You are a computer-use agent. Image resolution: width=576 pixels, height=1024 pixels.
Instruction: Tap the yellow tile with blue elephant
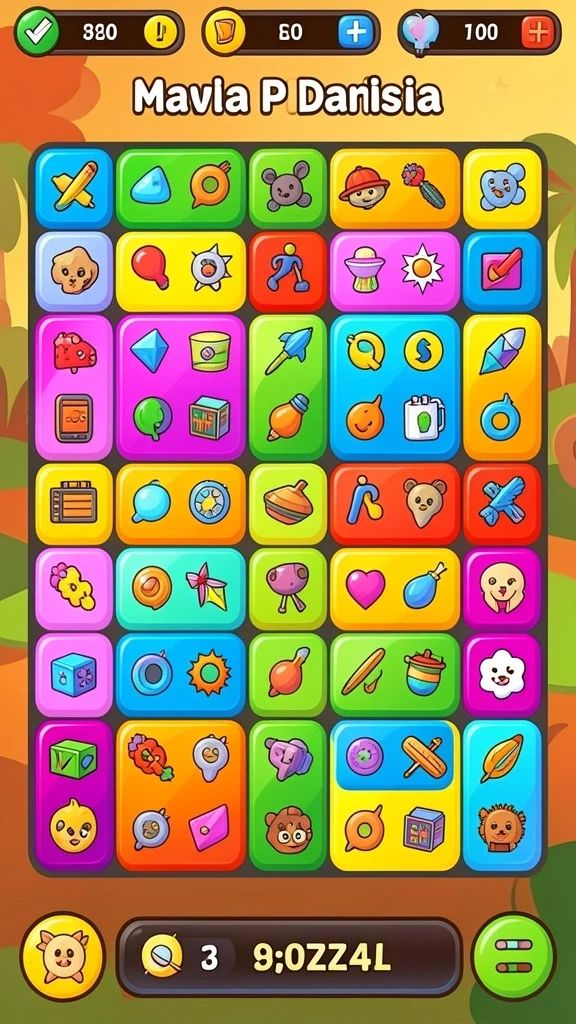click(x=502, y=187)
